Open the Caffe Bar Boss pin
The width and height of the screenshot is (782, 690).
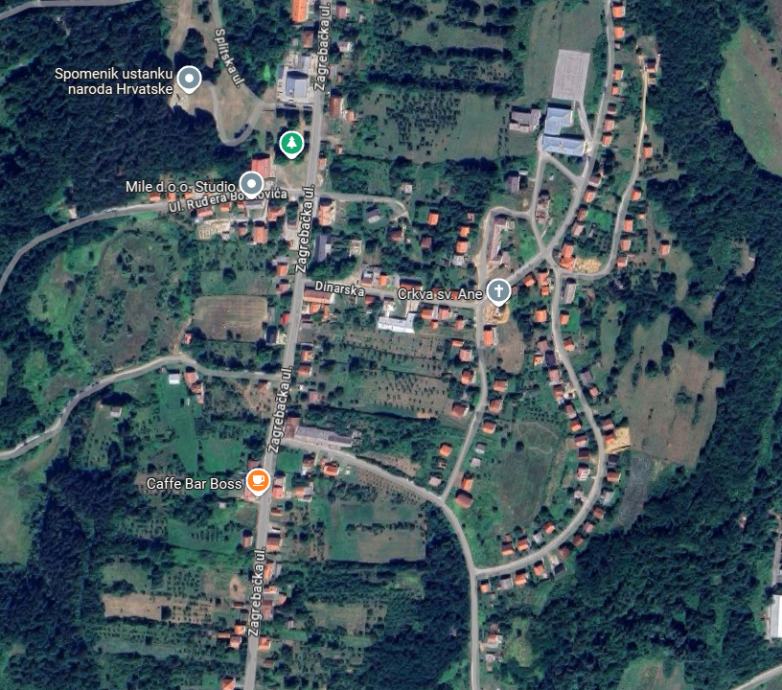coord(258,482)
